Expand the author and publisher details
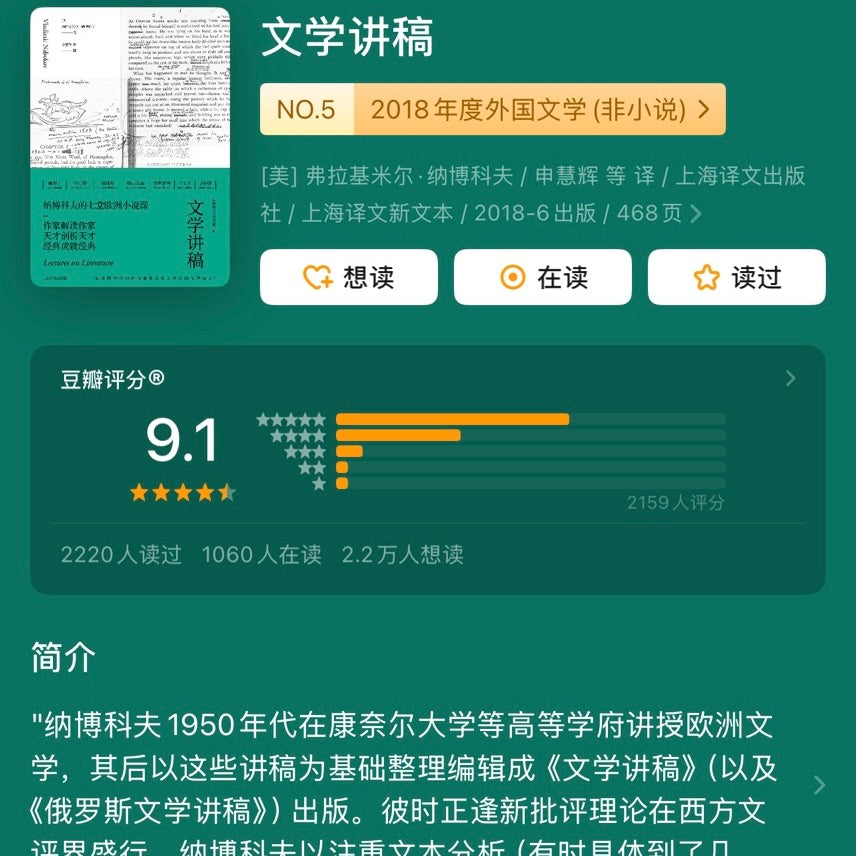 click(696, 213)
